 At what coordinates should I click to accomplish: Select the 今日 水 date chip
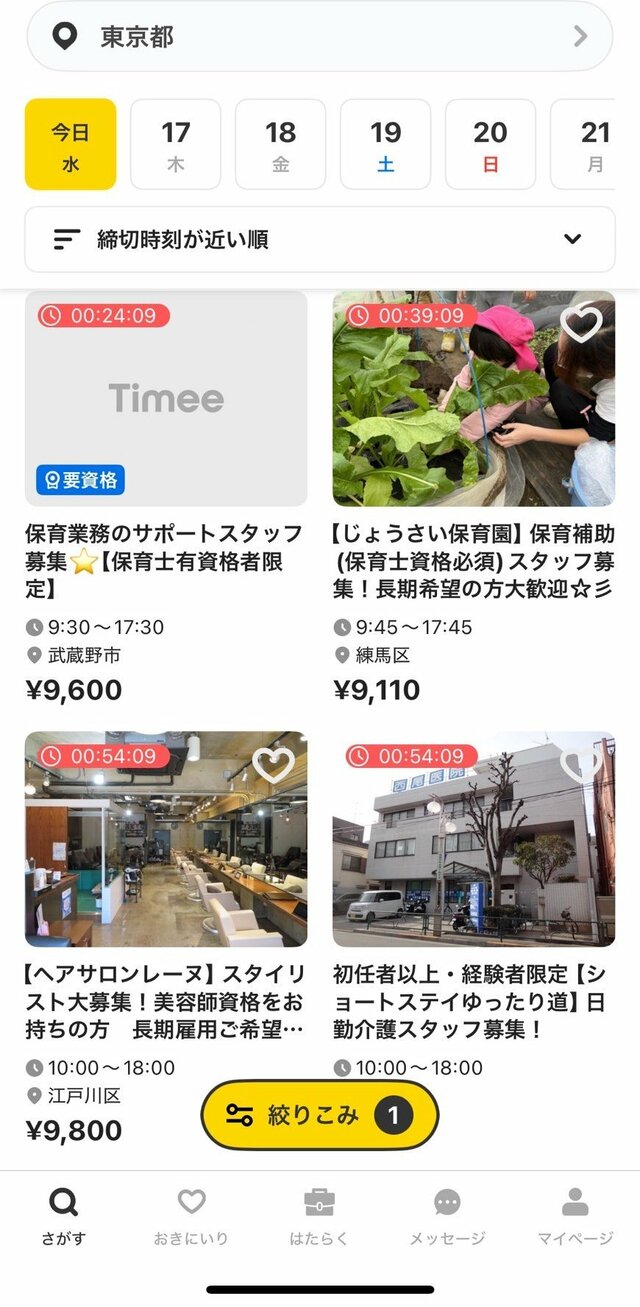point(70,144)
